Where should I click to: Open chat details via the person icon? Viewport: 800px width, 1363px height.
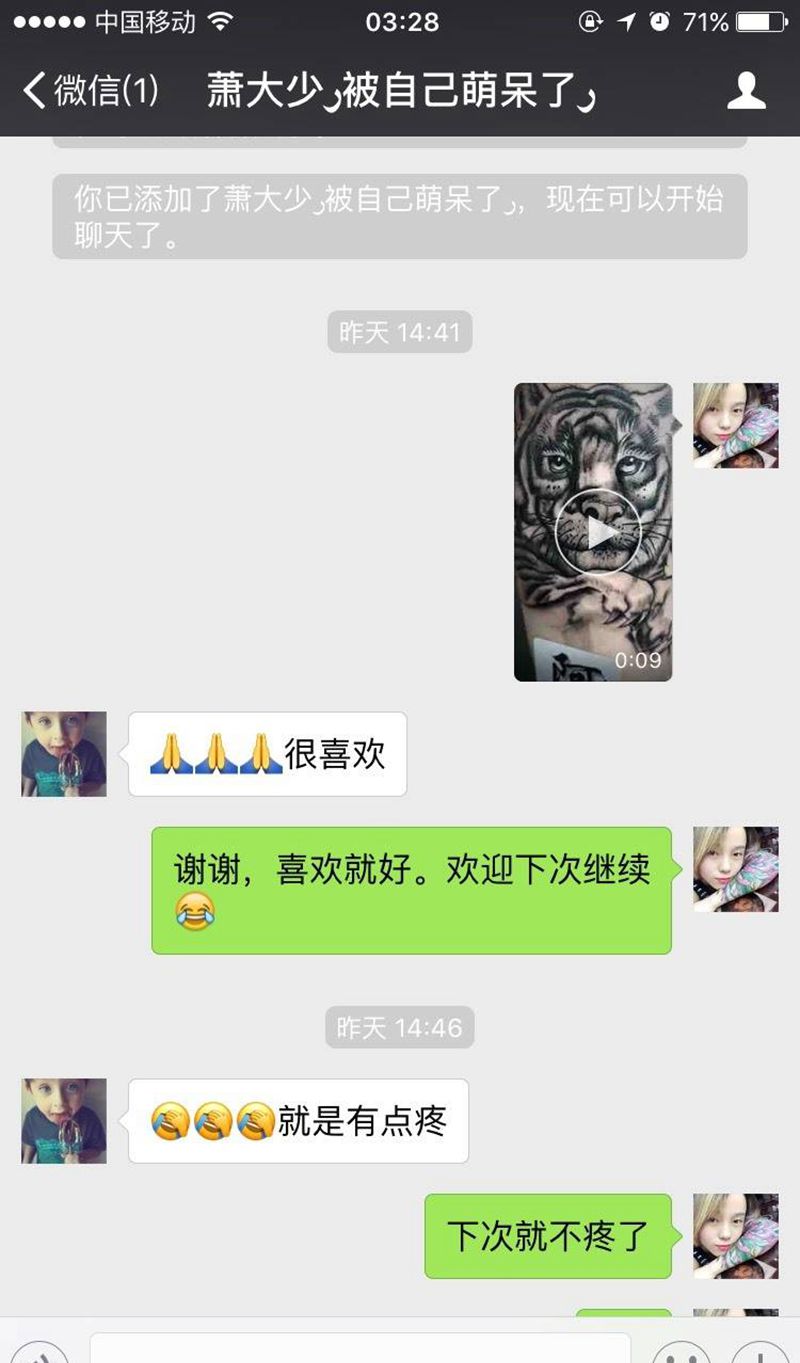coord(745,91)
